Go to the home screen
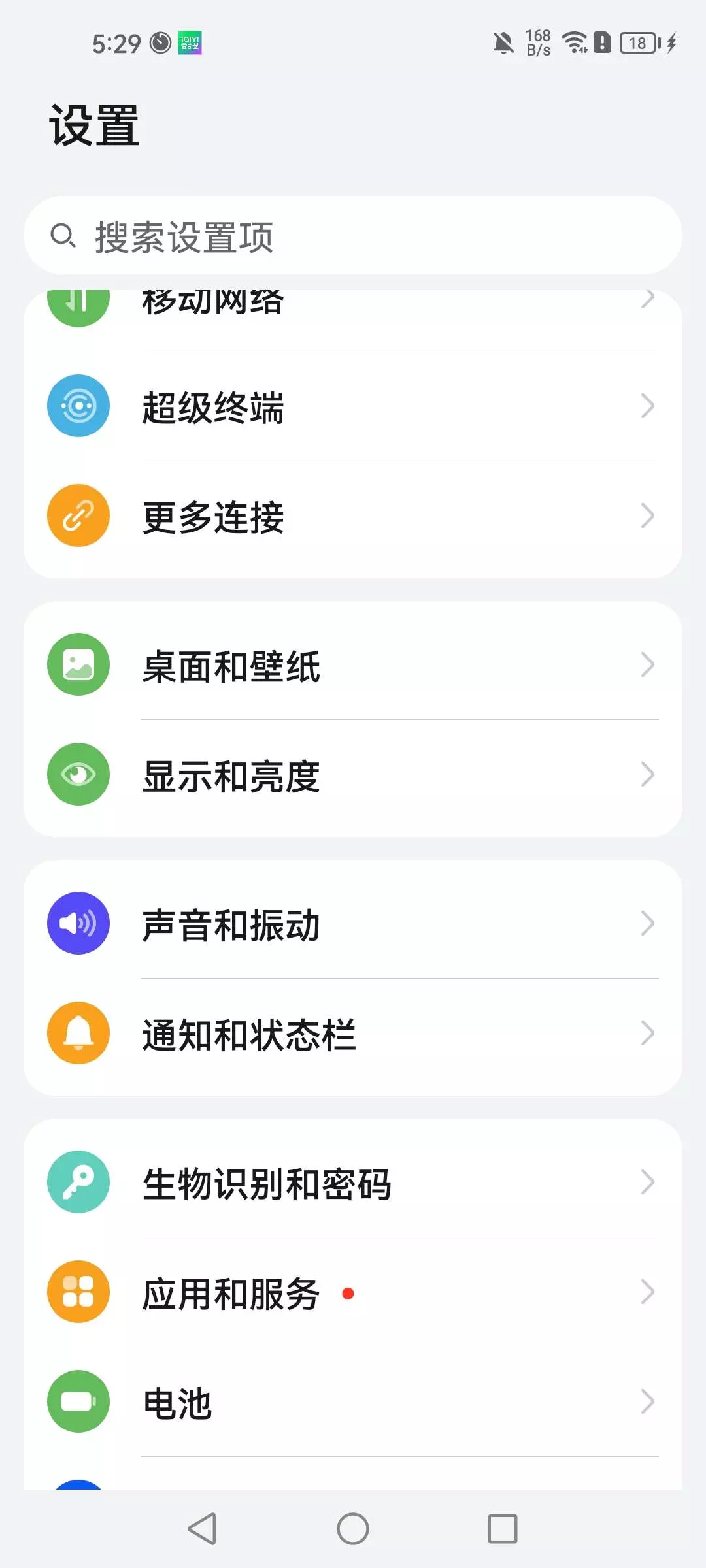This screenshot has height=1568, width=706. click(353, 1529)
